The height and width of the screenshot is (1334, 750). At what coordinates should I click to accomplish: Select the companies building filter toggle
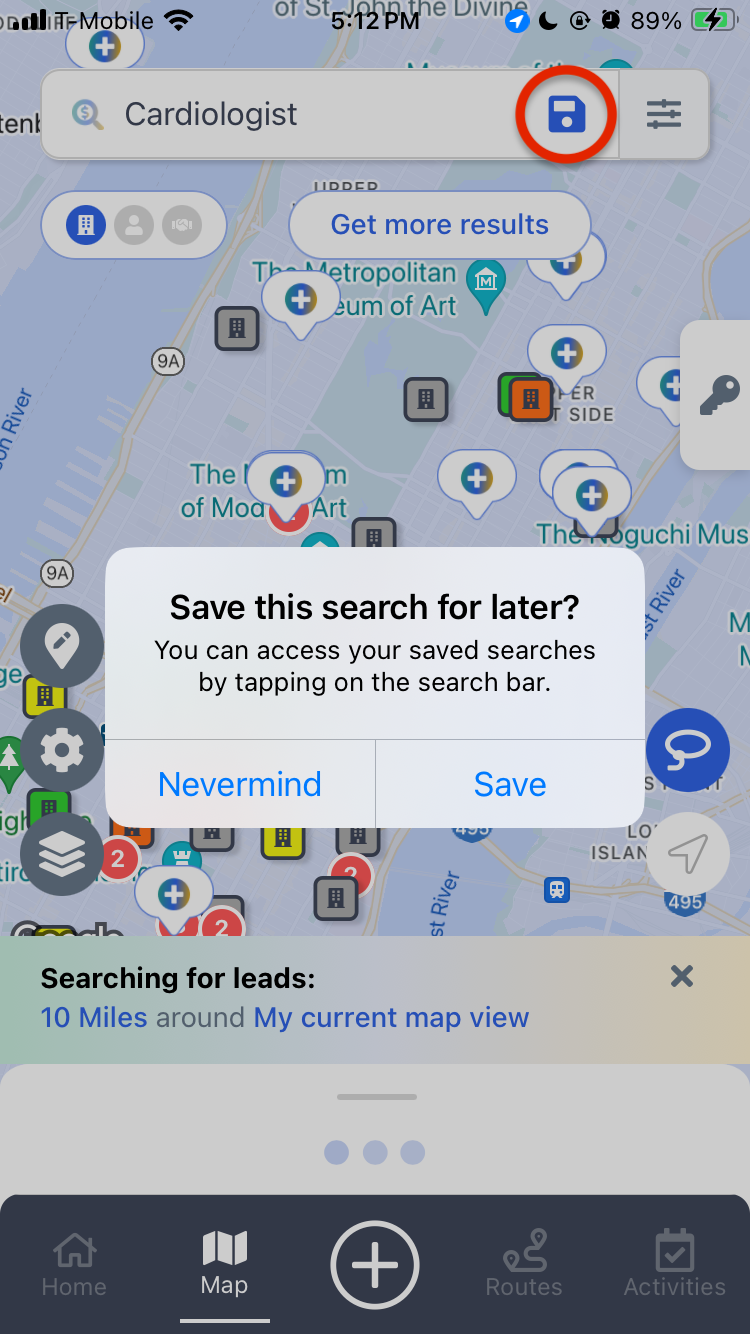pyautogui.click(x=86, y=225)
